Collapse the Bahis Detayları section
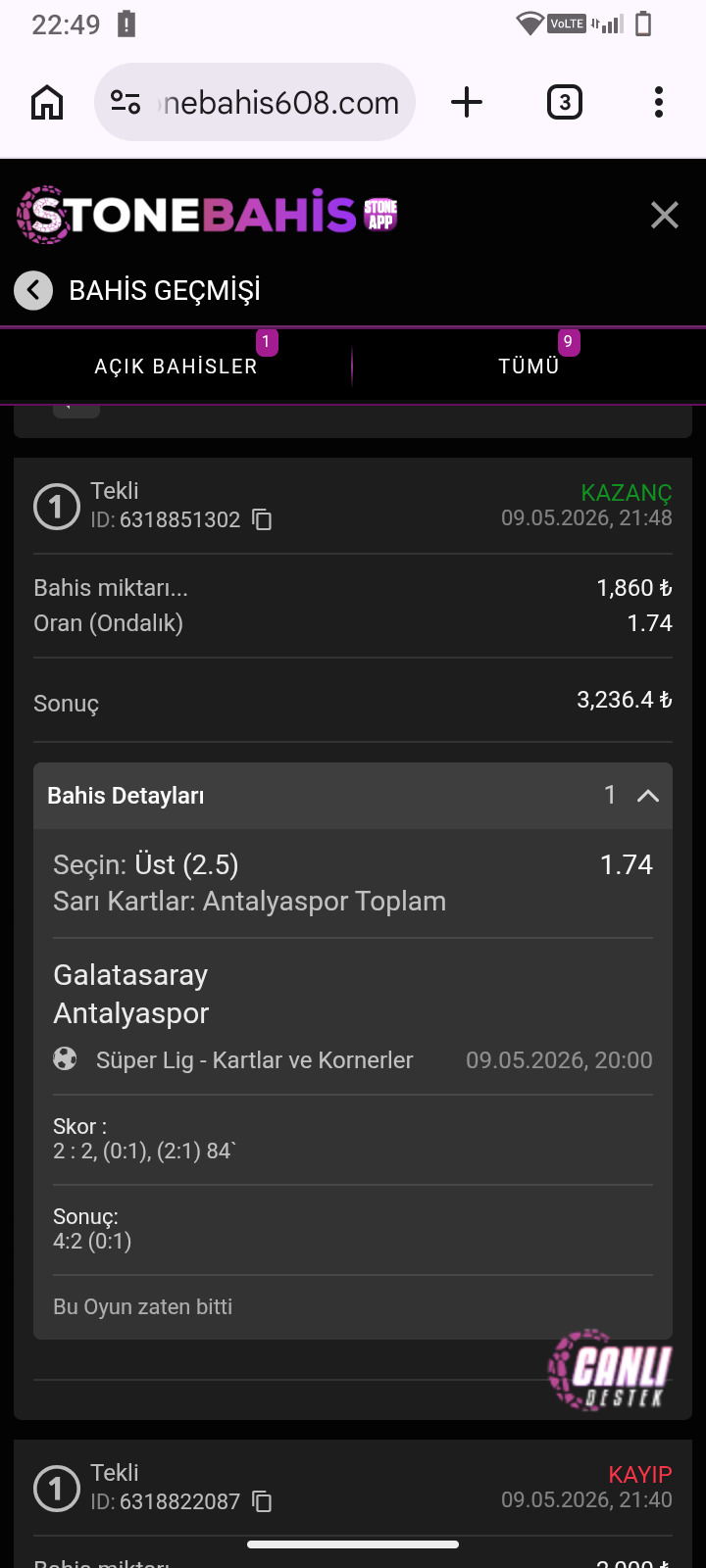The image size is (706, 1568). tap(647, 796)
